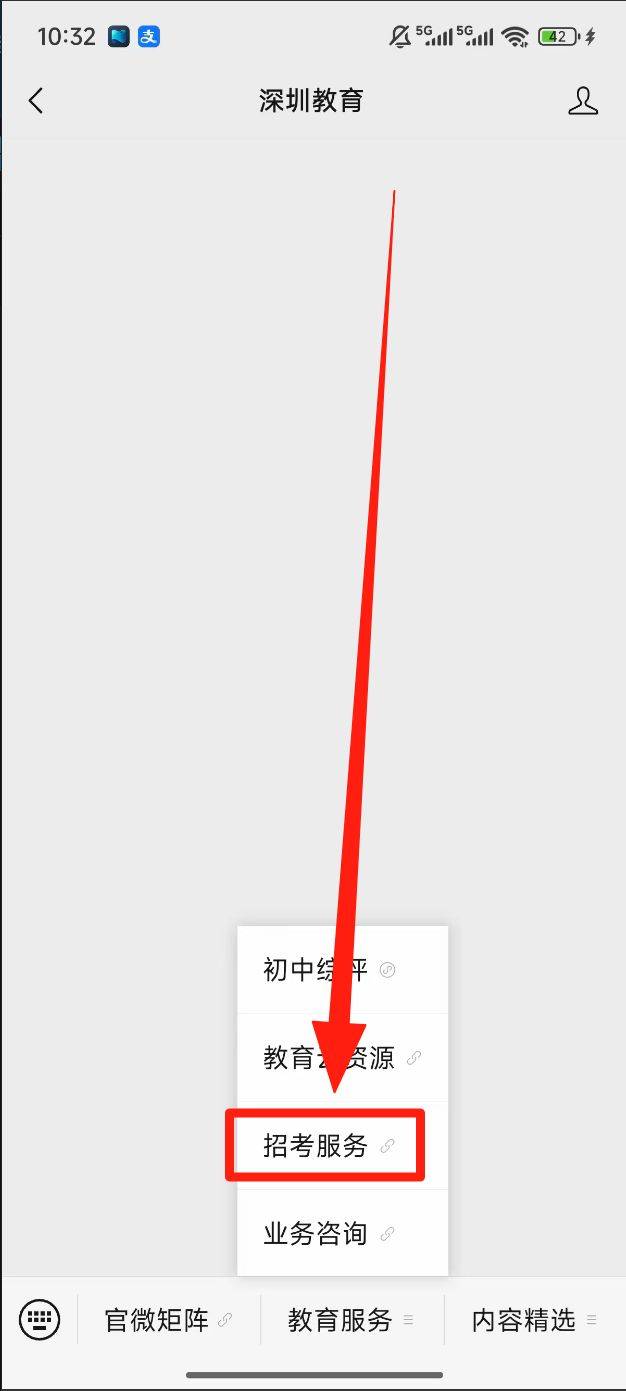Open the account profile icon
Viewport: 626px width, 1391px height.
(583, 101)
